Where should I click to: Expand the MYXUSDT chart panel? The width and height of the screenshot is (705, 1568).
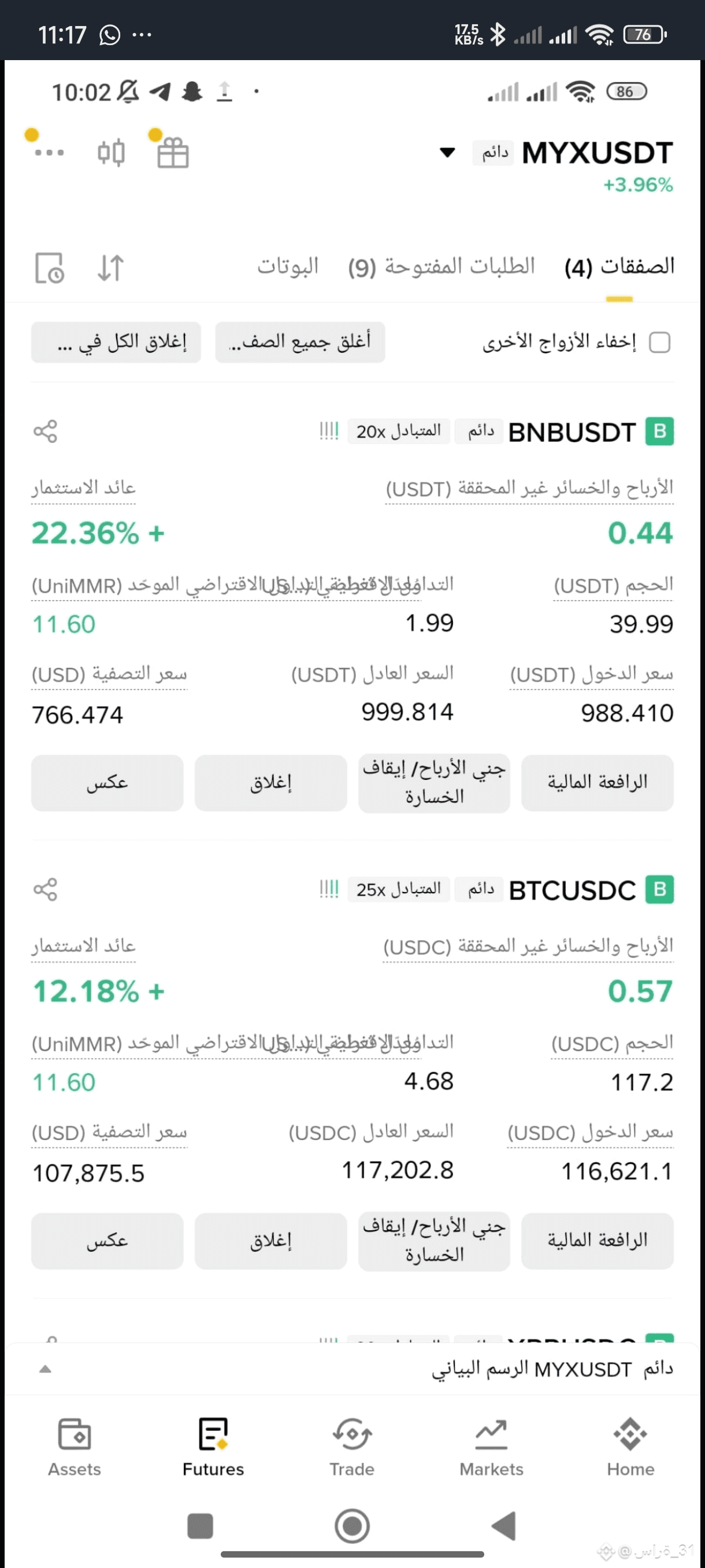coord(45,1369)
